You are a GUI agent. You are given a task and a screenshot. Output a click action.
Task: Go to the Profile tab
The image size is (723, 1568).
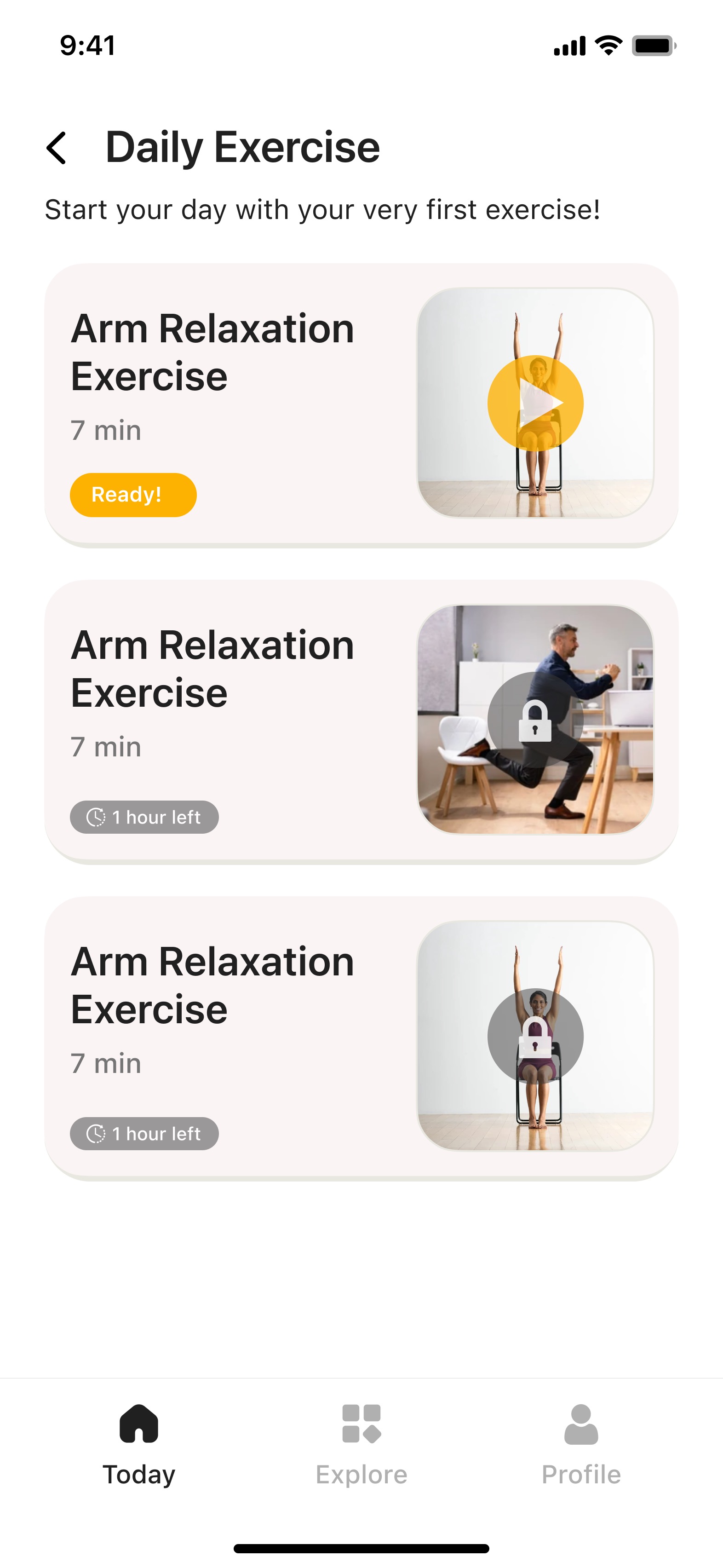[x=581, y=1445]
